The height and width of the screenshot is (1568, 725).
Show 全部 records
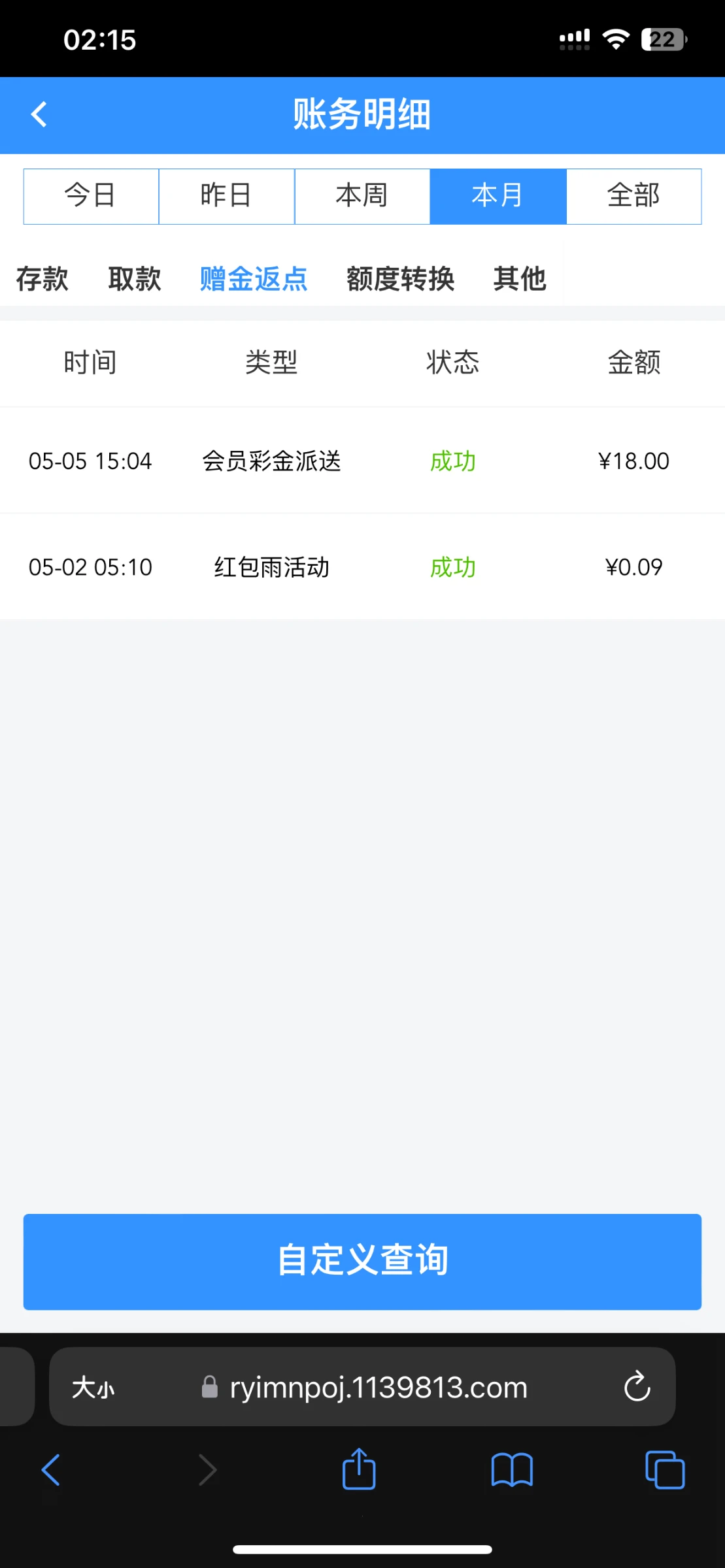click(633, 196)
